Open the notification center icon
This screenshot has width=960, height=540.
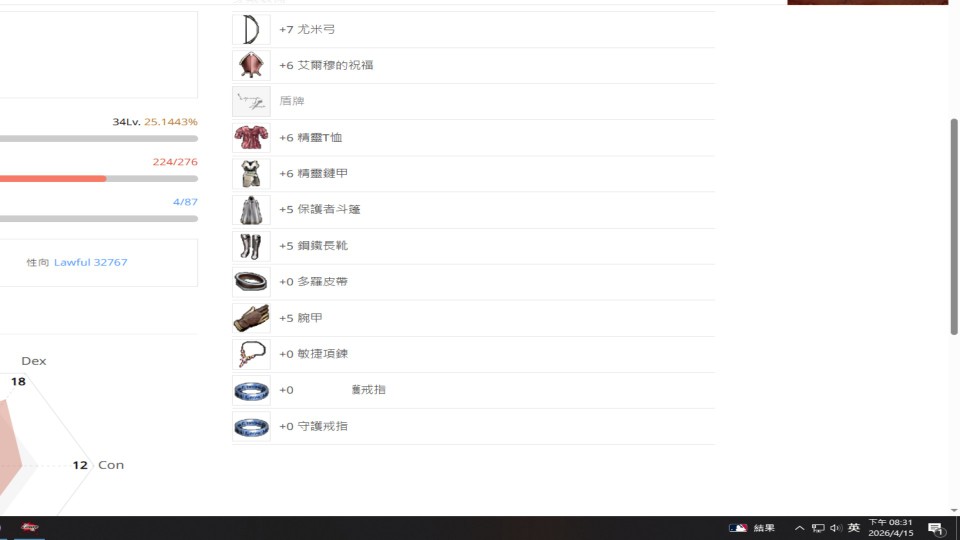coord(936,528)
